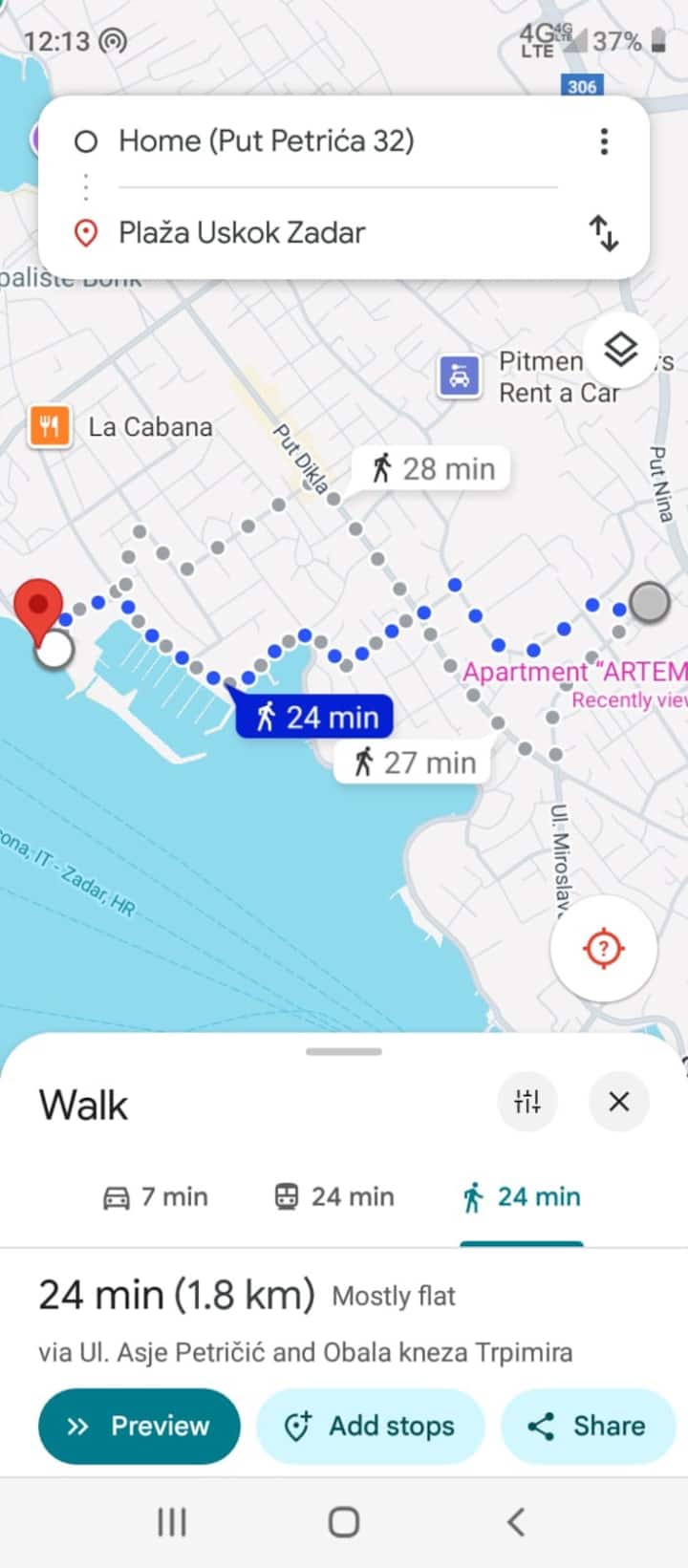Swap start and destination locations
The width and height of the screenshot is (688, 1568).
tap(604, 232)
